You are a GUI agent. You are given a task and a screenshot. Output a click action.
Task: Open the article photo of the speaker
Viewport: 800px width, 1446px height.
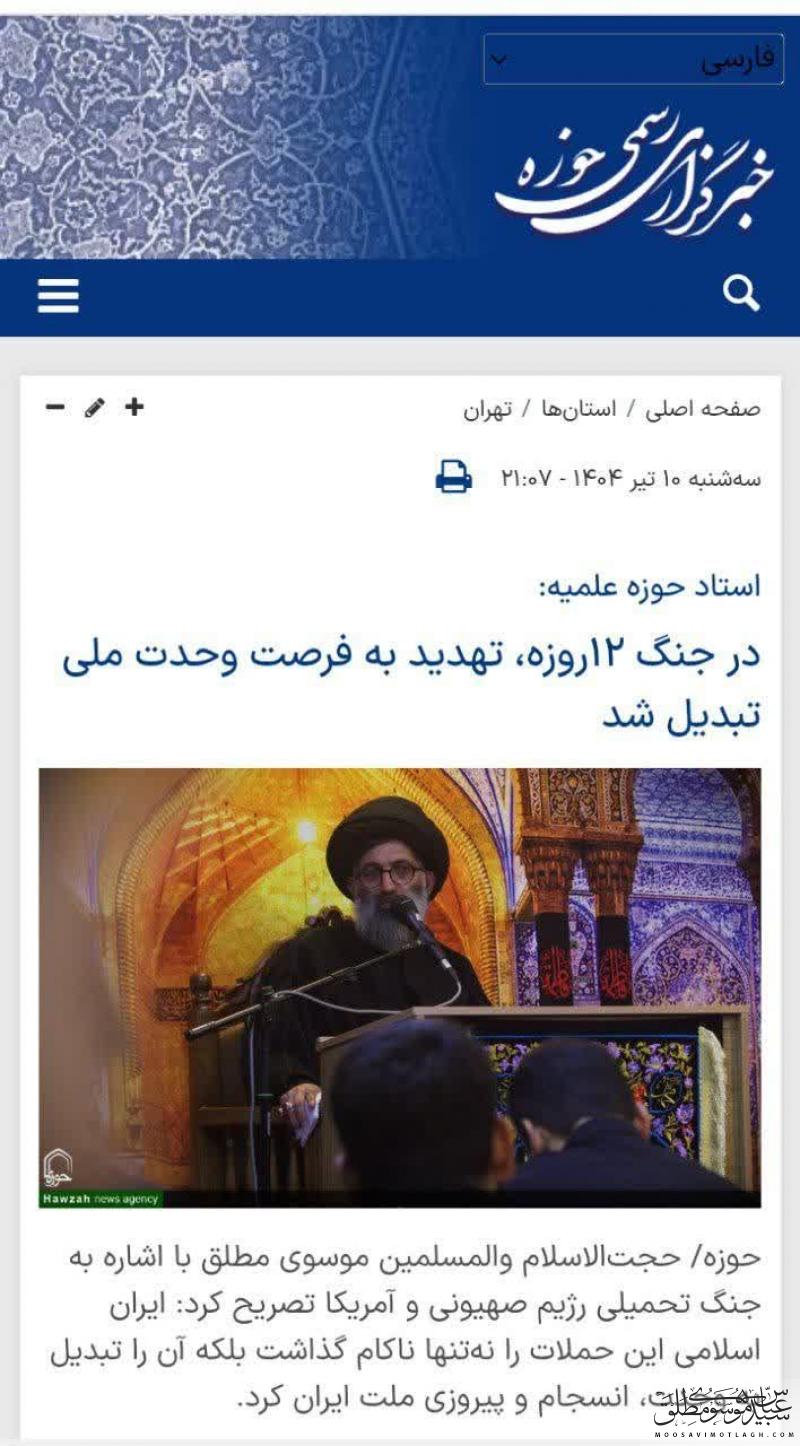pyautogui.click(x=400, y=988)
